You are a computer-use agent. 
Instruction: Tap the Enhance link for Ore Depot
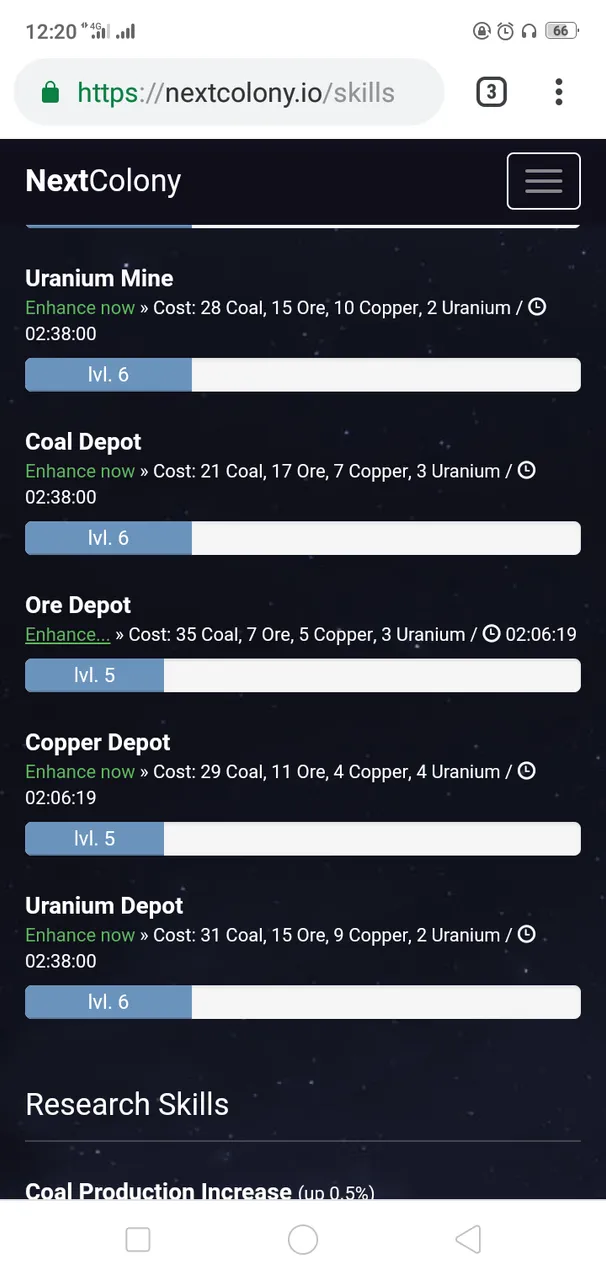pos(67,634)
